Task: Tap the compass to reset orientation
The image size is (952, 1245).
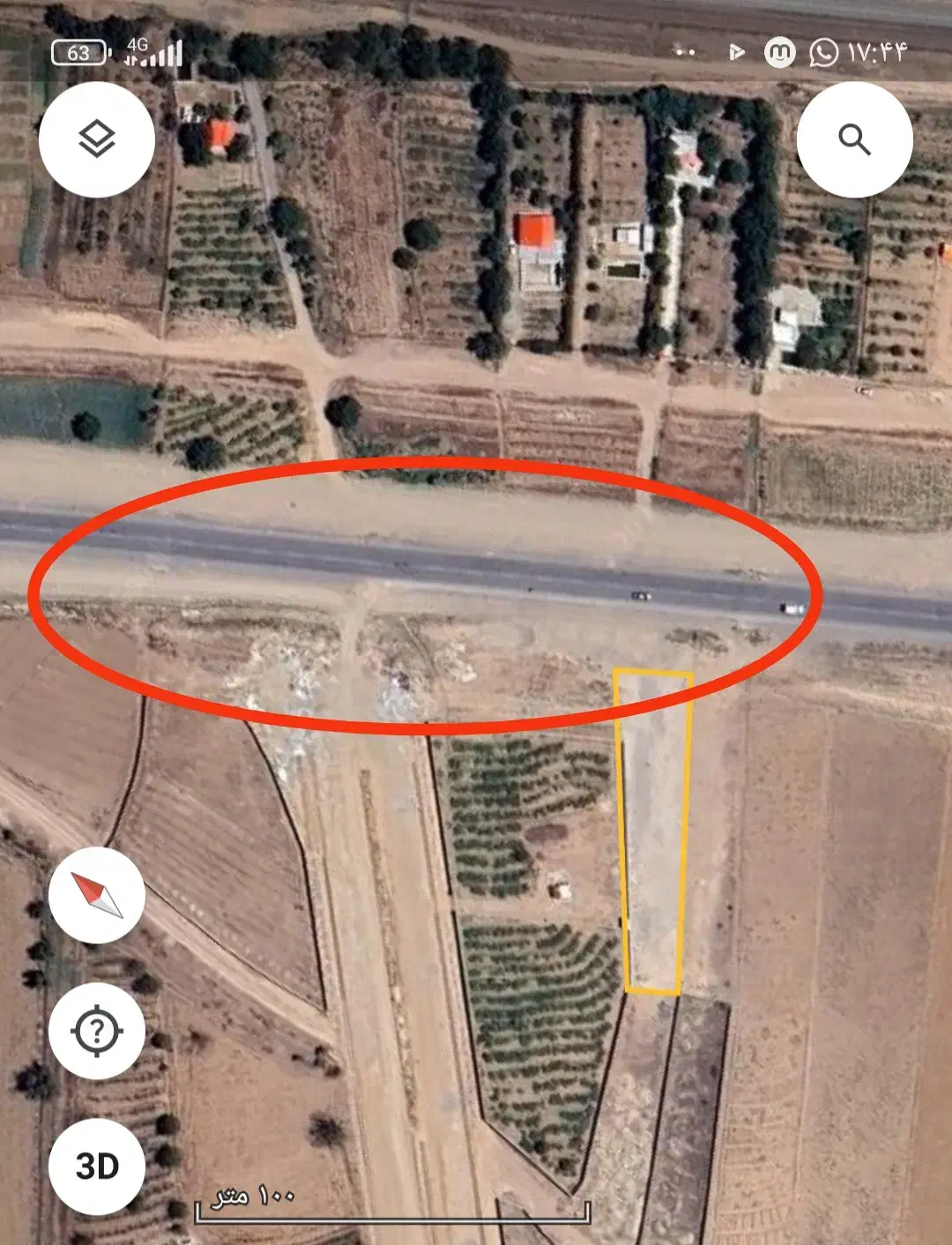Action: [x=97, y=895]
